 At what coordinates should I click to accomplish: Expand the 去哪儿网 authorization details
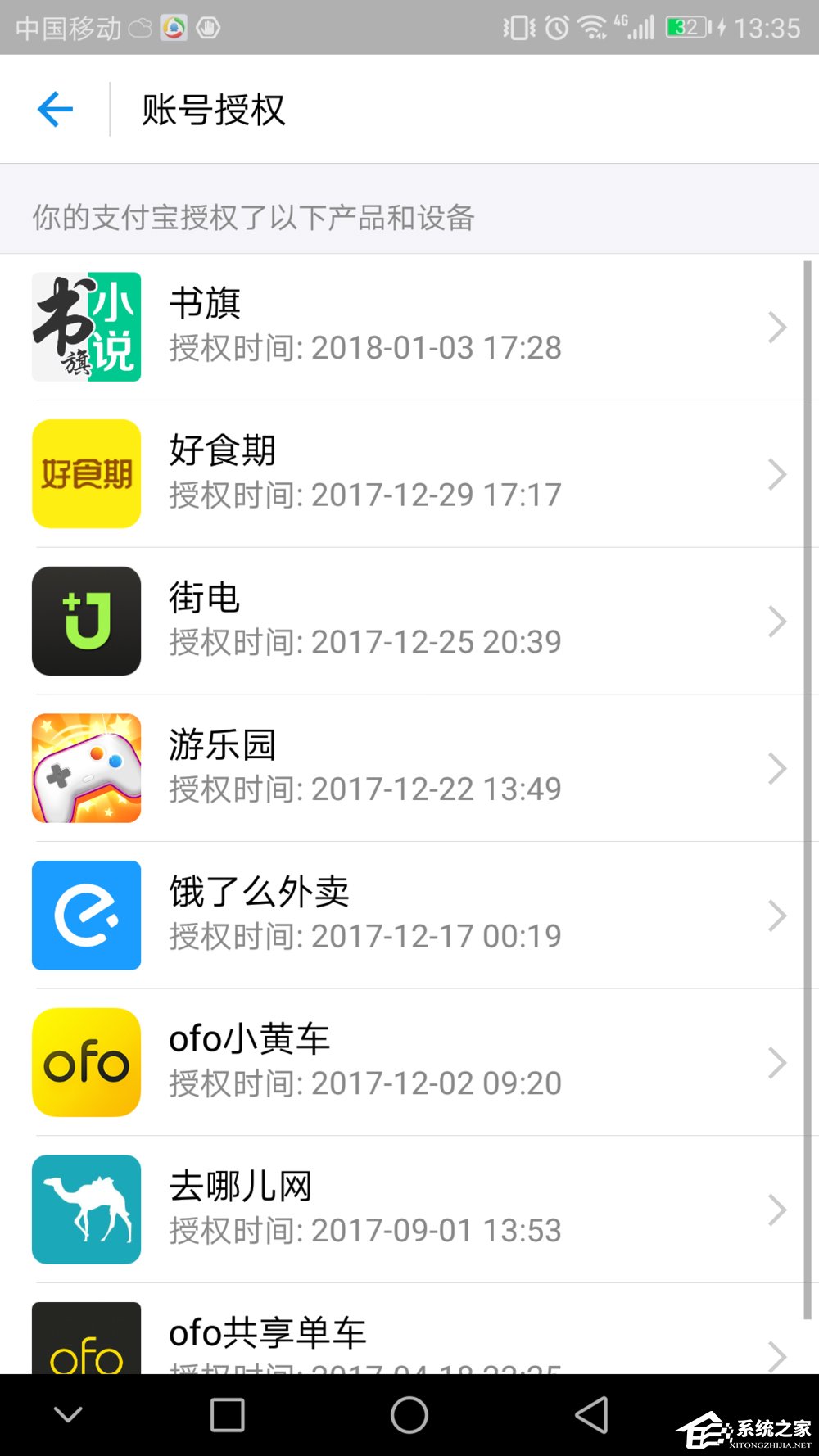tap(778, 1210)
